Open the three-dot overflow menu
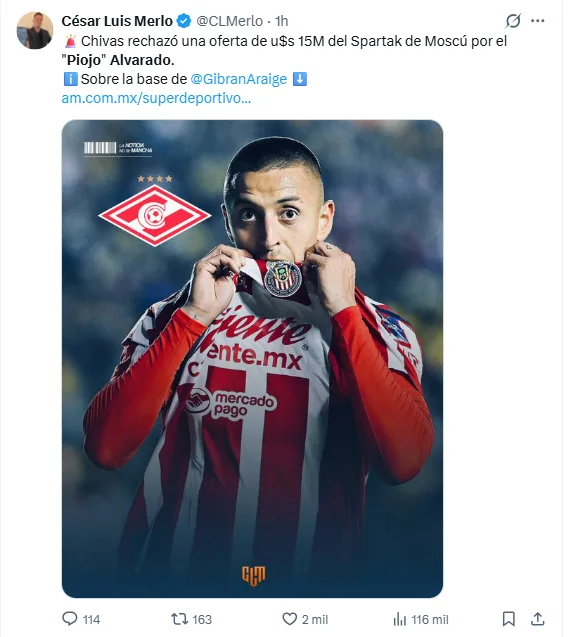The height and width of the screenshot is (637, 580). [537, 21]
